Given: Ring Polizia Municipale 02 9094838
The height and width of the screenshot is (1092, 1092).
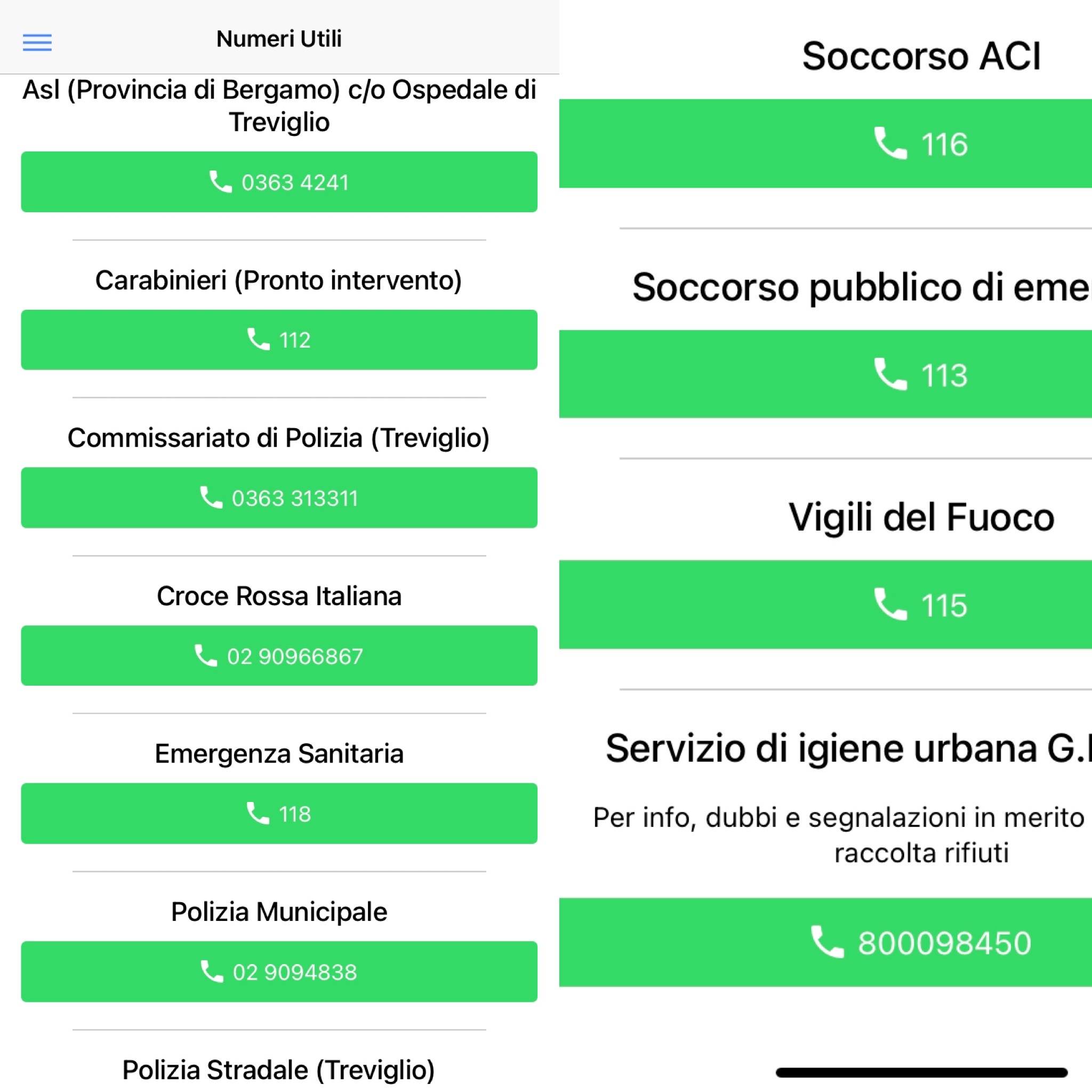Looking at the screenshot, I should tap(279, 971).
